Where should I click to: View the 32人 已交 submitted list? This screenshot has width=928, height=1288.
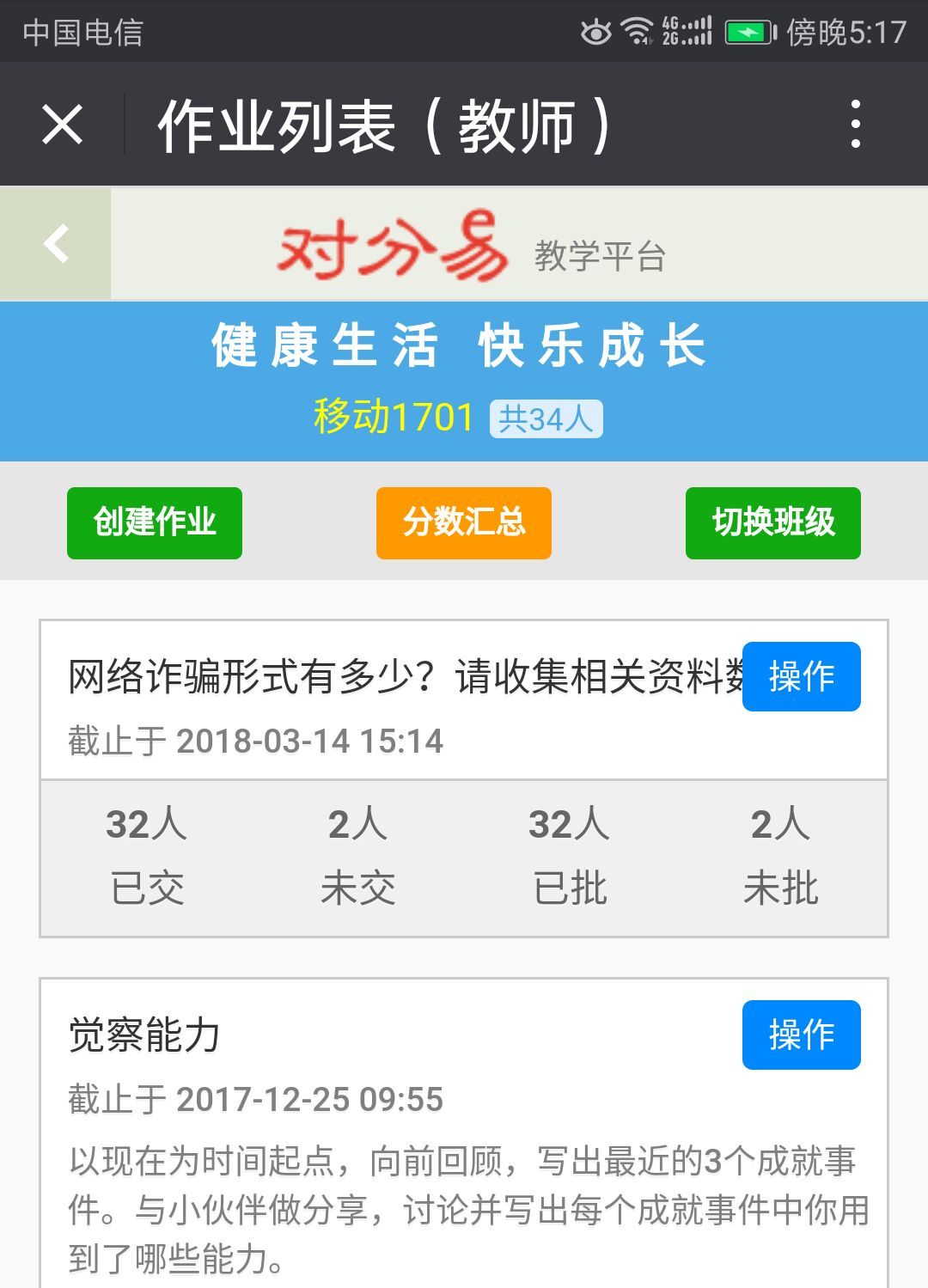click(x=147, y=857)
